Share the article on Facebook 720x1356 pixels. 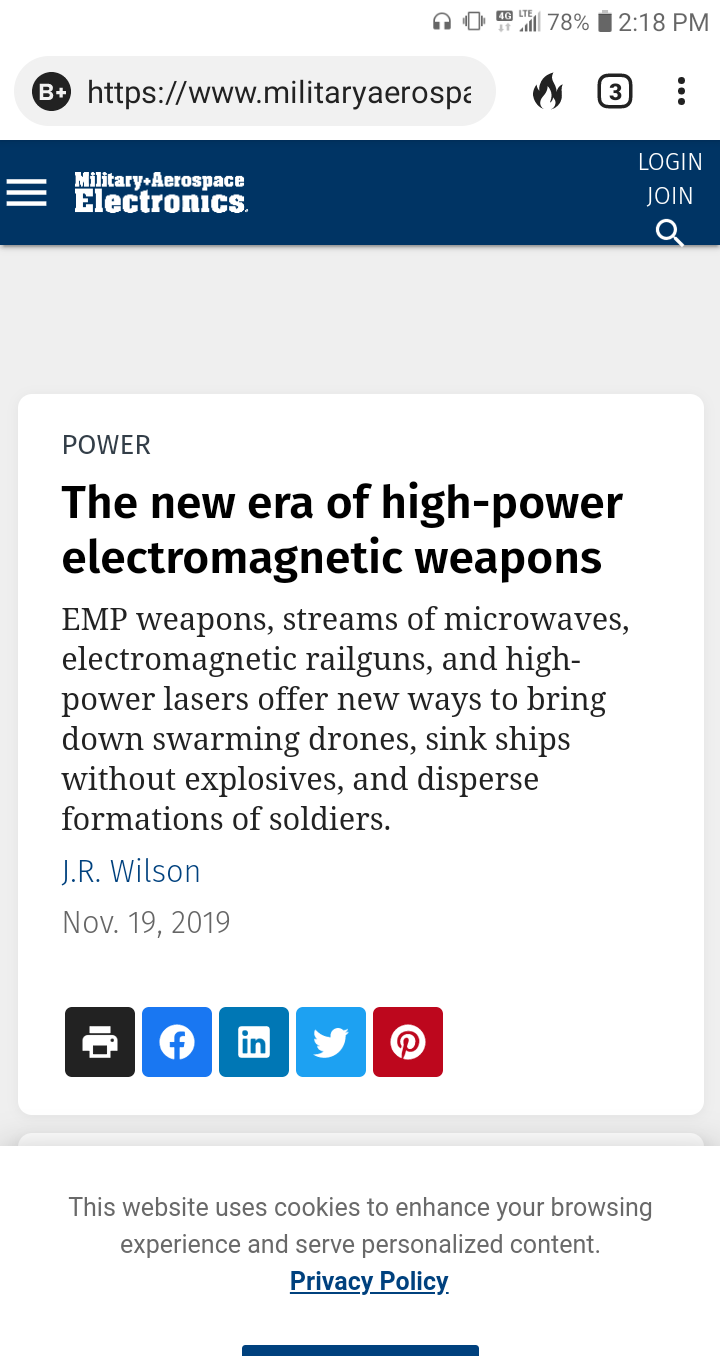(x=177, y=1042)
